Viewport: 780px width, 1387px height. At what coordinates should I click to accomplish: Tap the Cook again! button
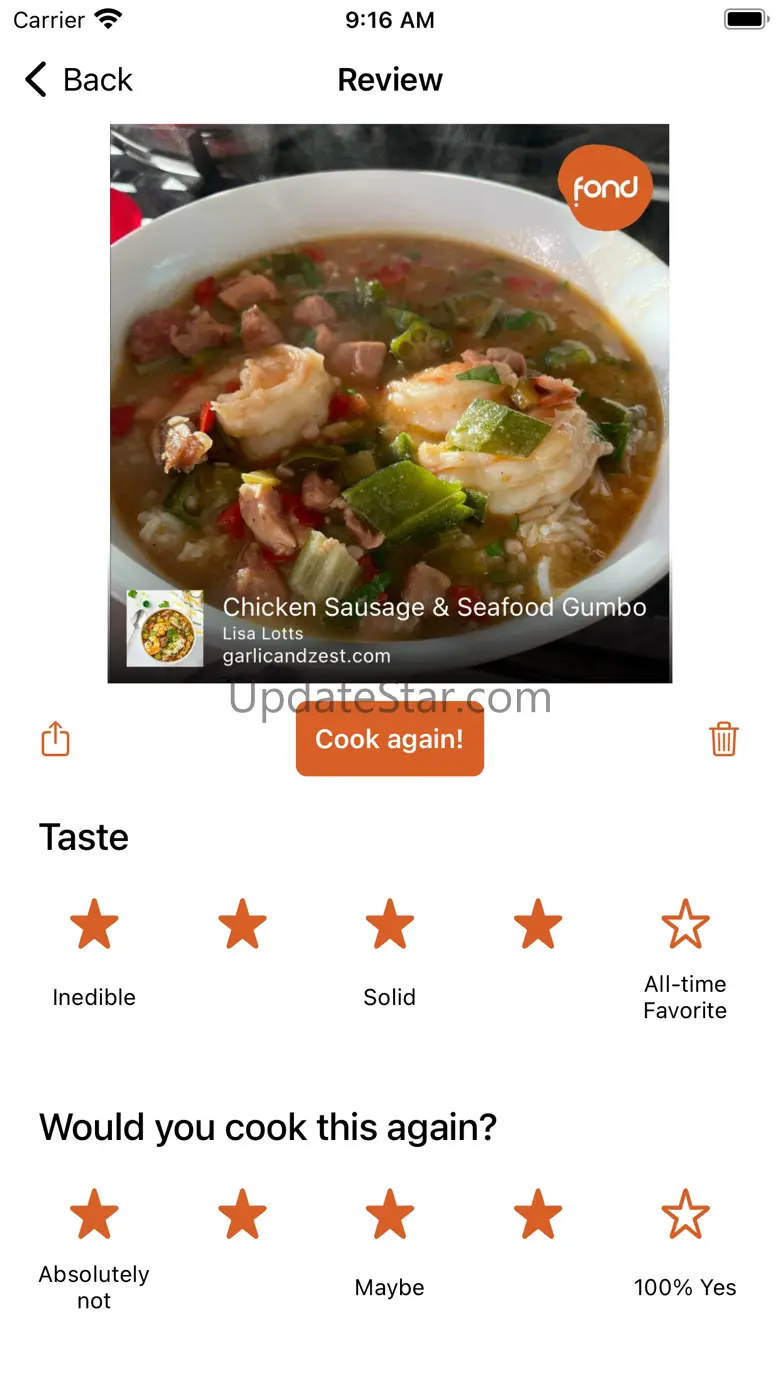[x=390, y=739]
